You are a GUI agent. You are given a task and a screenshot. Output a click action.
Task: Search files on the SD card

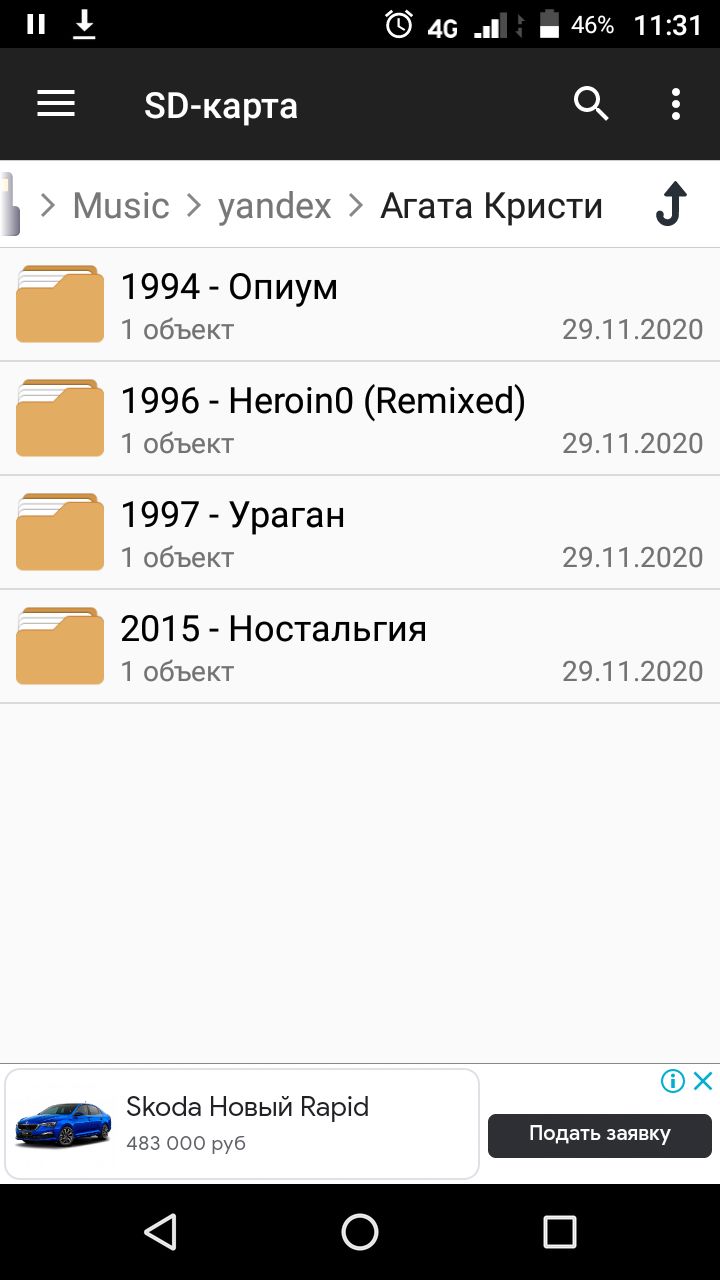591,103
